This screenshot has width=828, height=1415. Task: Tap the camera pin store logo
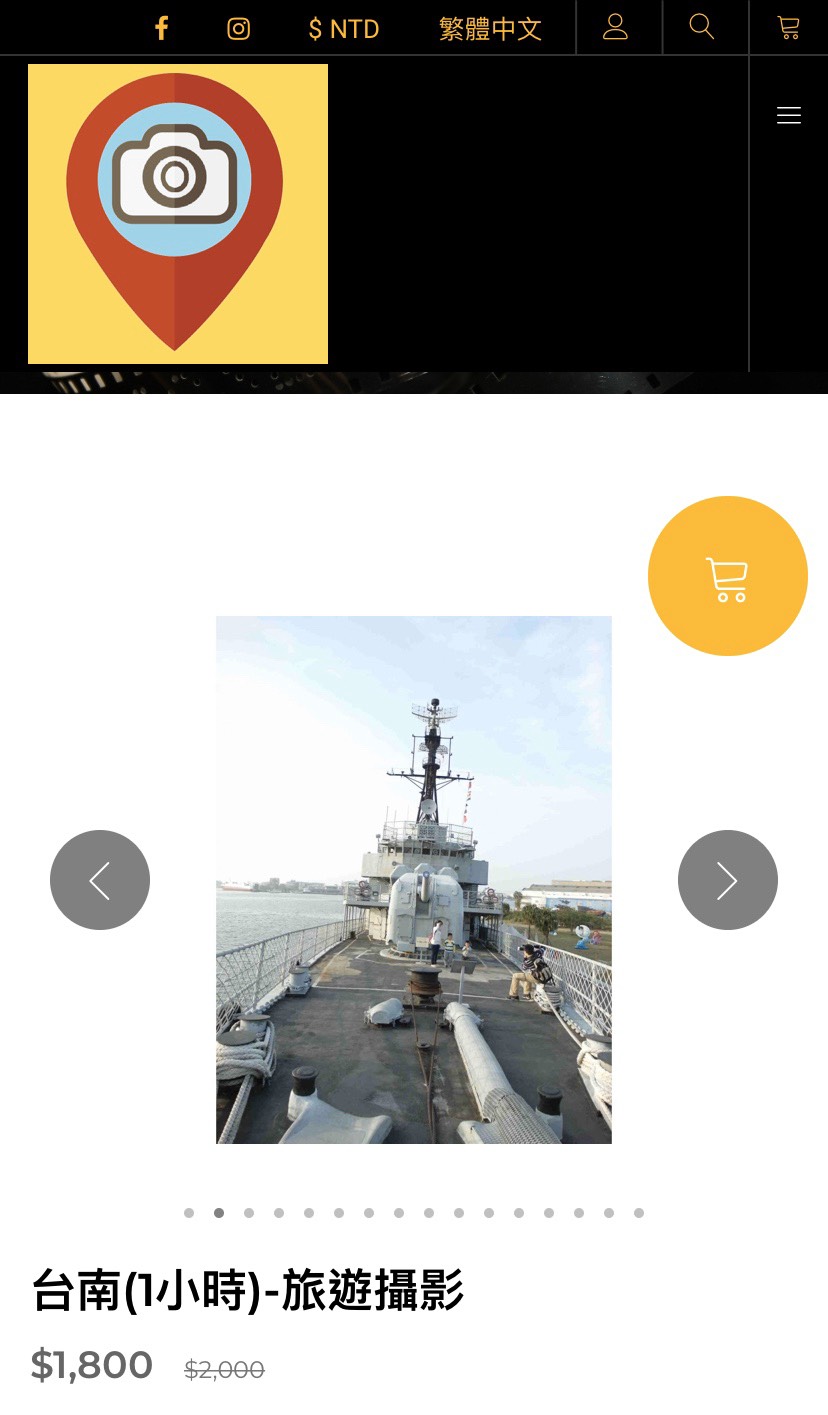coord(178,214)
